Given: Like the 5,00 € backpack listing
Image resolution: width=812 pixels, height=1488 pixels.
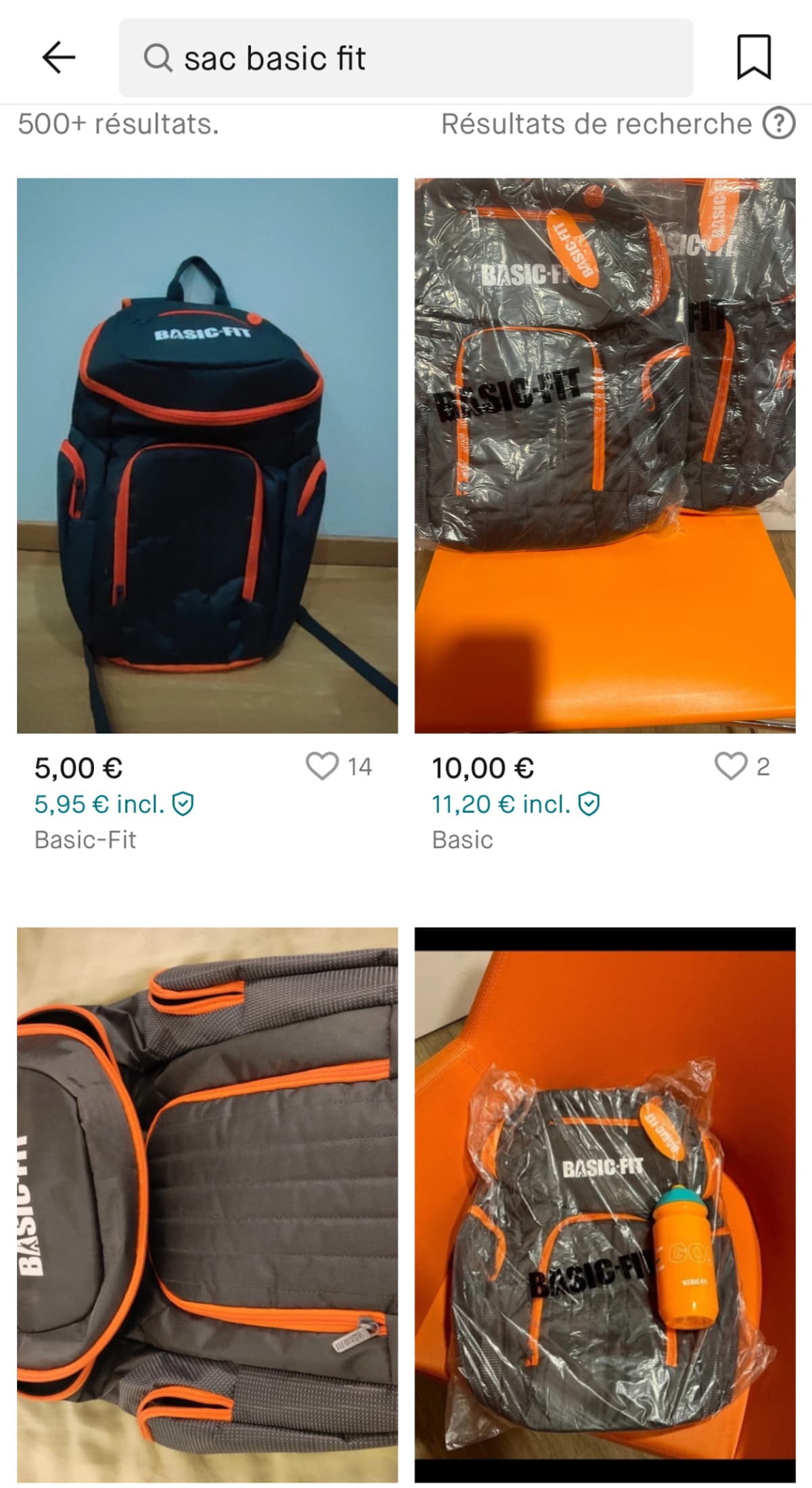Looking at the screenshot, I should (x=322, y=767).
